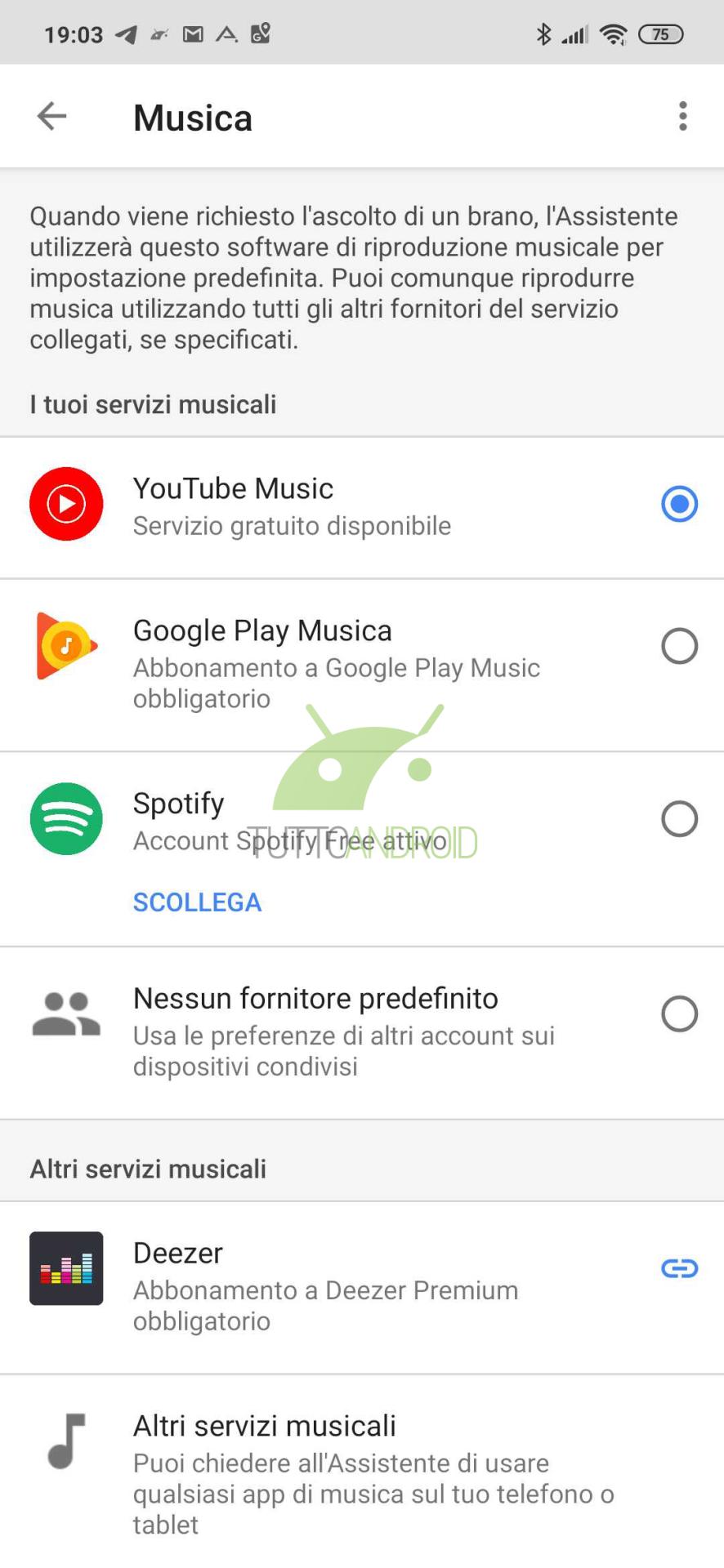Open the three-dot overflow menu
Viewport: 724px width, 1568px height.
[x=682, y=116]
